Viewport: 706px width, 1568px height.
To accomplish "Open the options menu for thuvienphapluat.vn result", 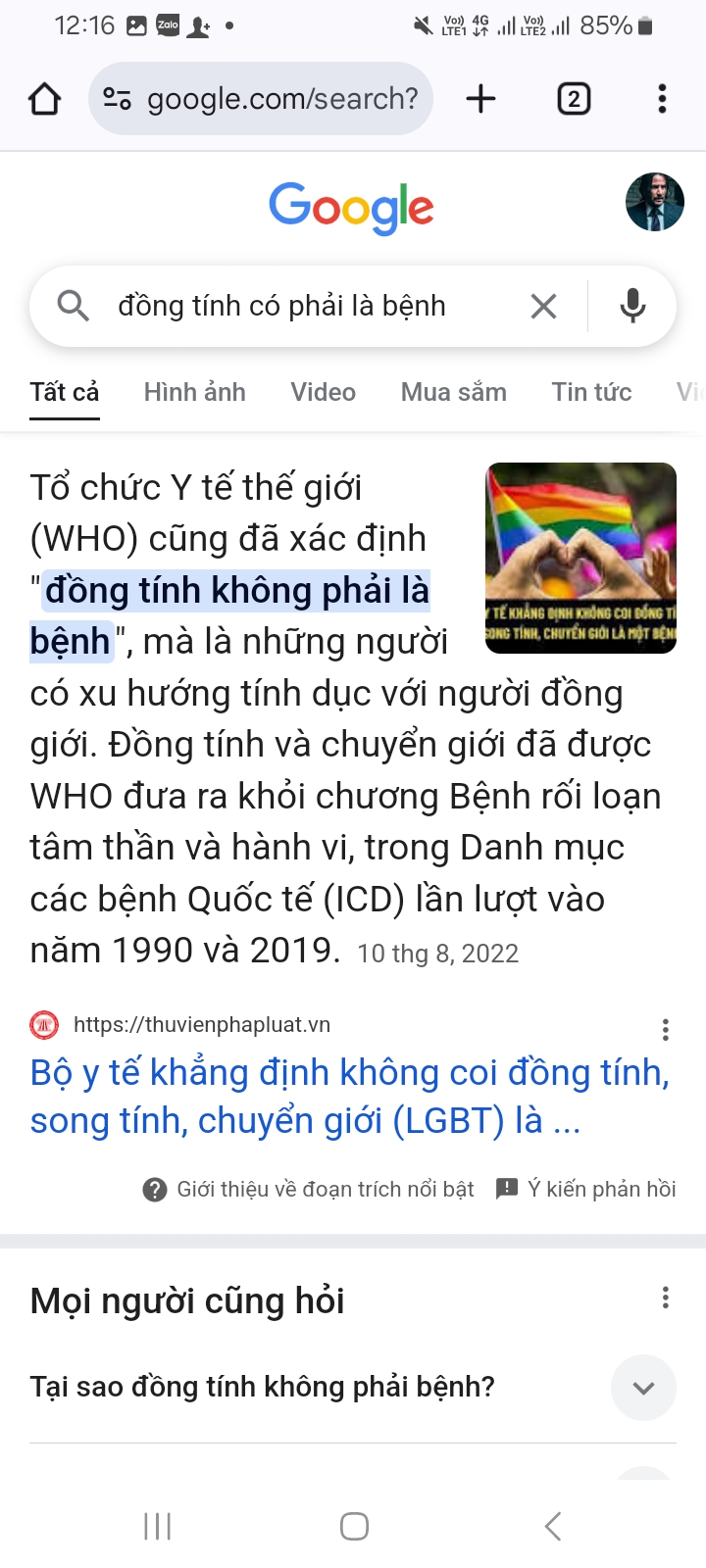I will 666,1029.
